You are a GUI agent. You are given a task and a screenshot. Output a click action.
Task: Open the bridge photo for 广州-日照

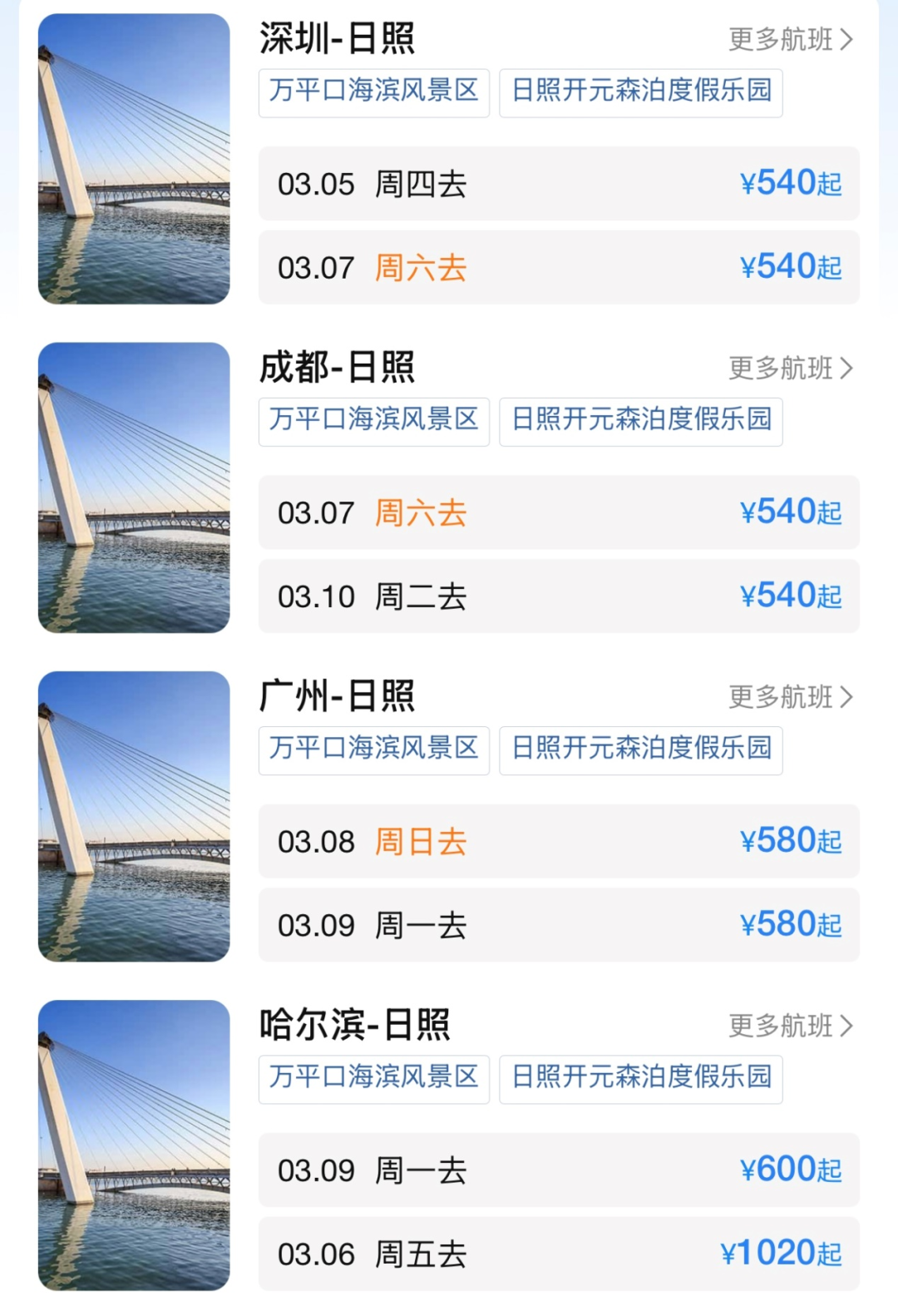coord(134,816)
